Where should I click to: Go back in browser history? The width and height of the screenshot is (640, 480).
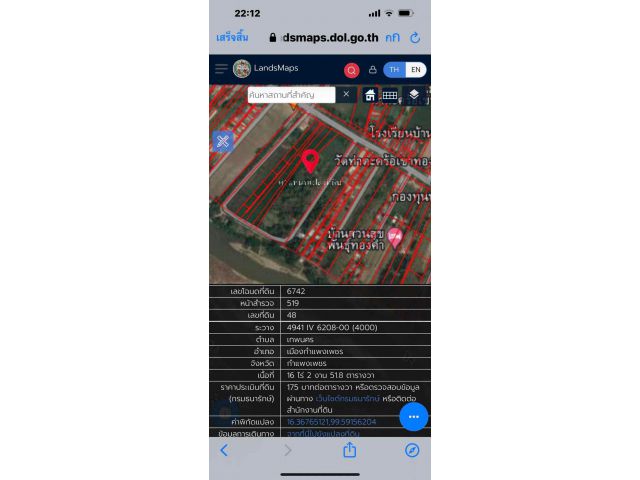click(x=224, y=450)
